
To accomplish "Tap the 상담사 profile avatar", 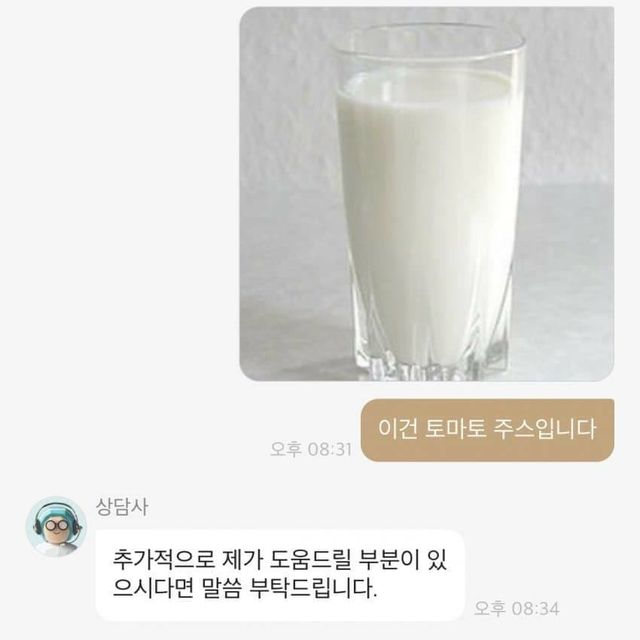I will (x=55, y=527).
